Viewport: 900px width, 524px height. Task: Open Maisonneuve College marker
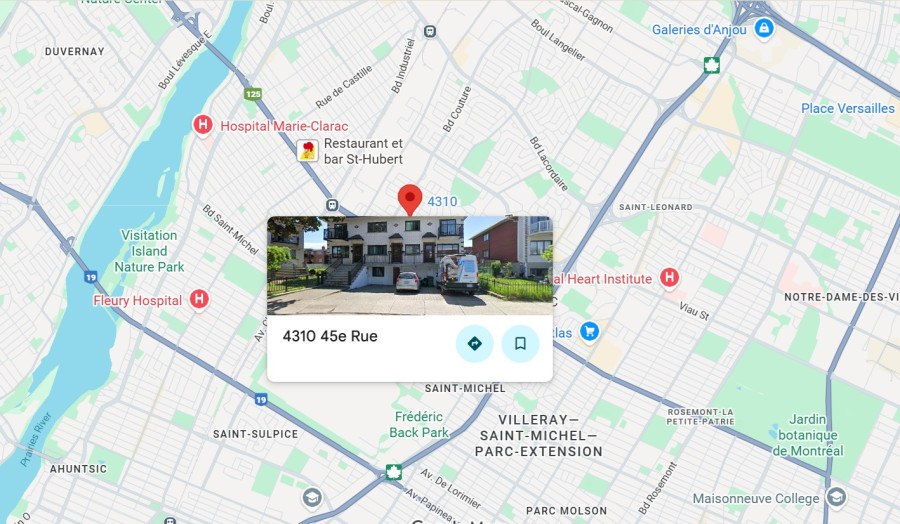point(837,497)
